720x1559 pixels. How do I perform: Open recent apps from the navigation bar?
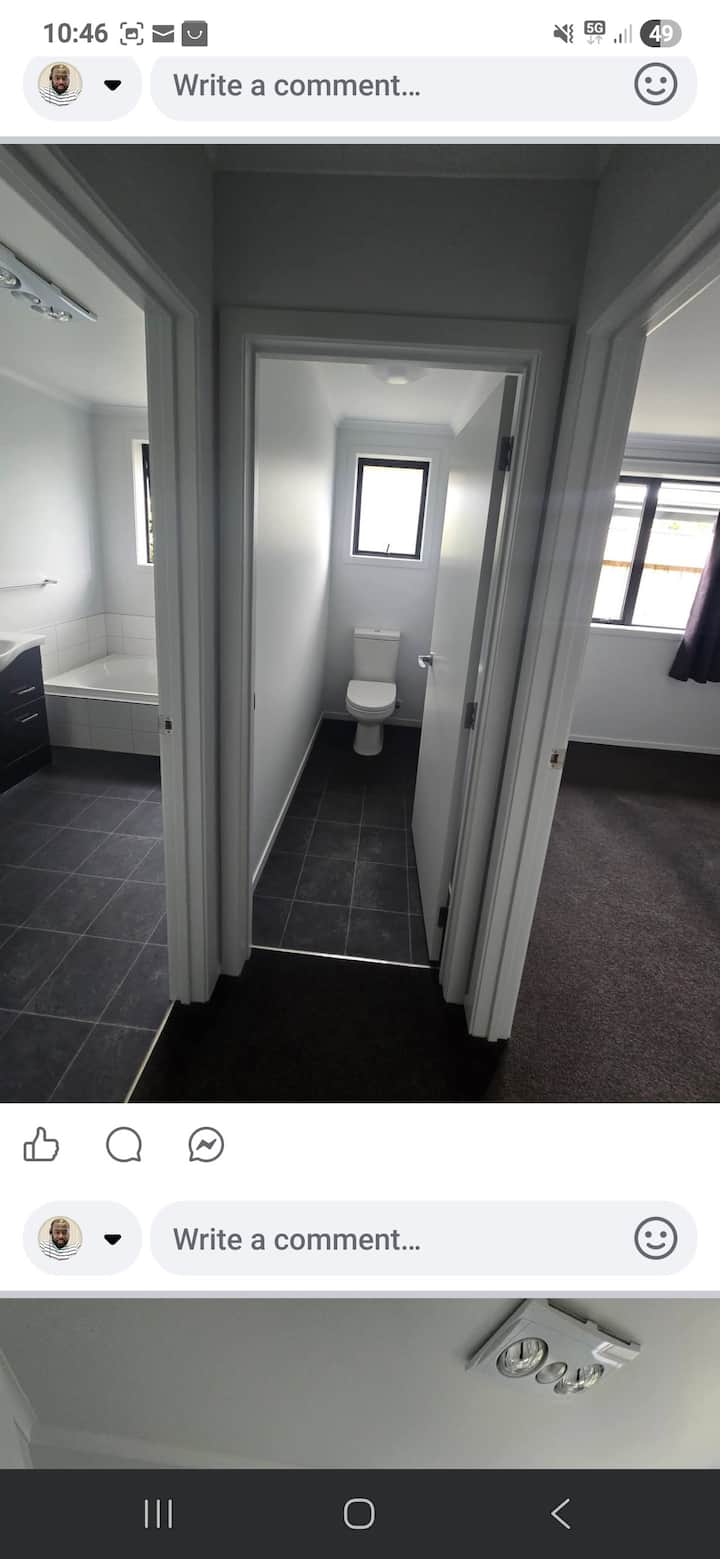pyautogui.click(x=158, y=1514)
